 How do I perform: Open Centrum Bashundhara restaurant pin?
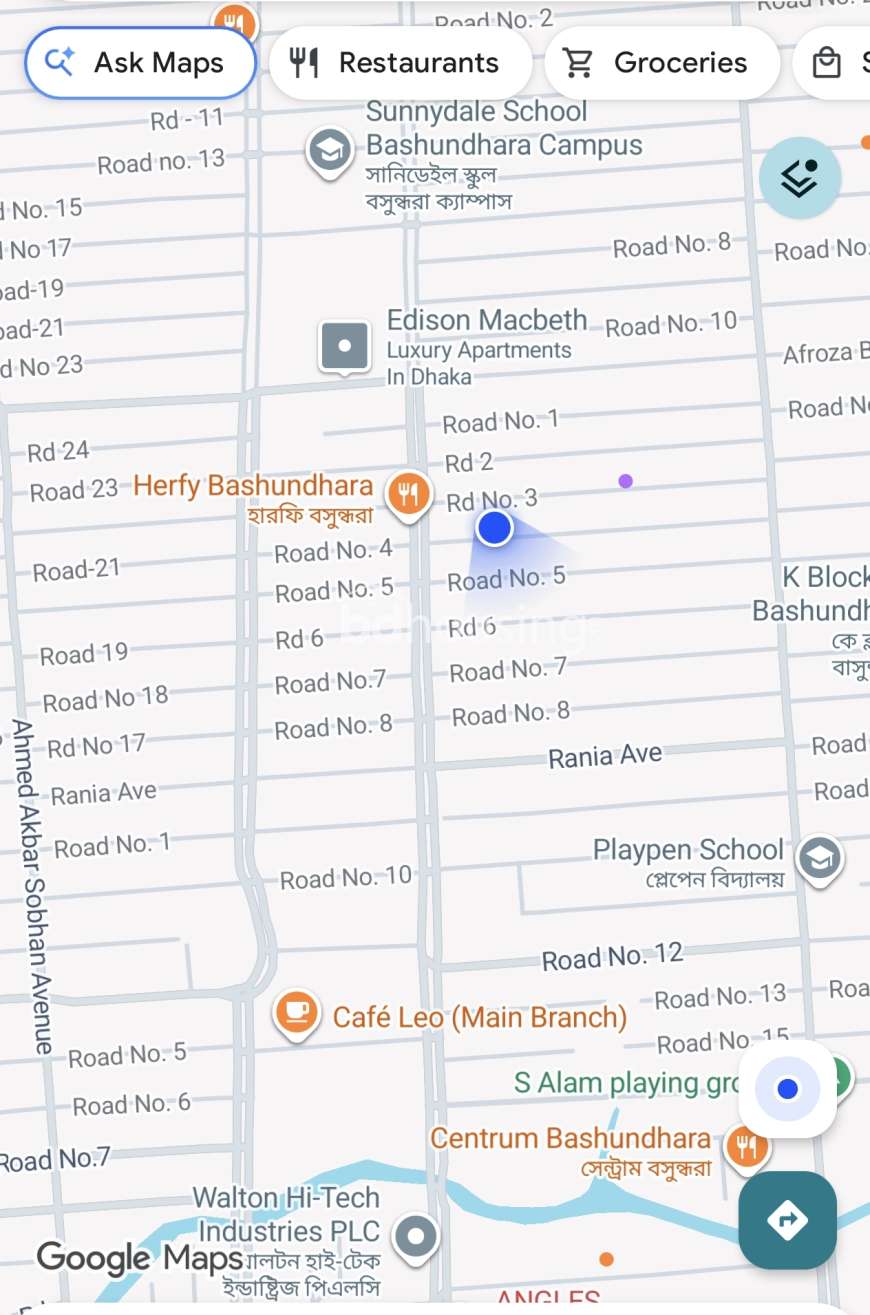747,1145
